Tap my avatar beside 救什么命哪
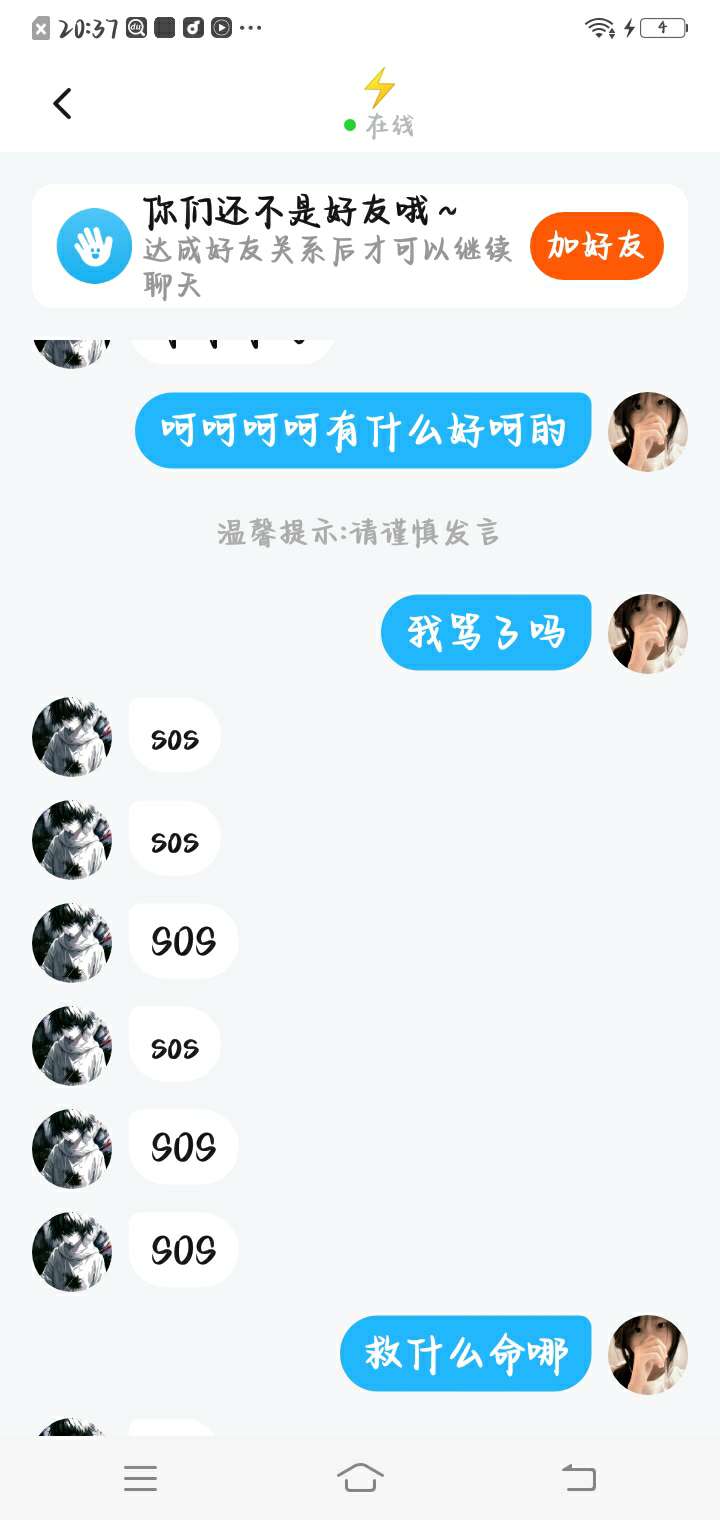Screen dimensions: 720x1520 648,1354
